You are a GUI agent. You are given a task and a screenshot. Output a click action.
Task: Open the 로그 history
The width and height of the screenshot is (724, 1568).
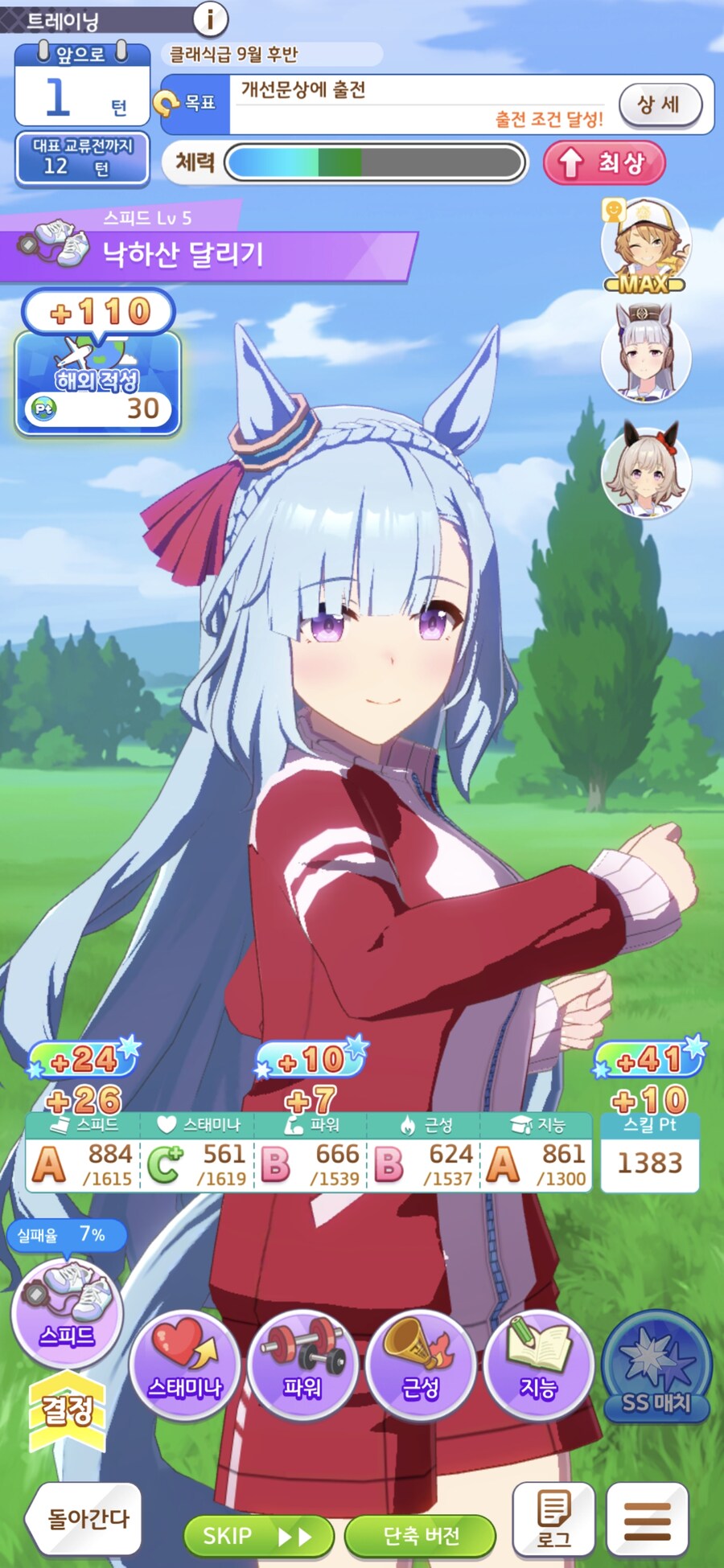553,1517
